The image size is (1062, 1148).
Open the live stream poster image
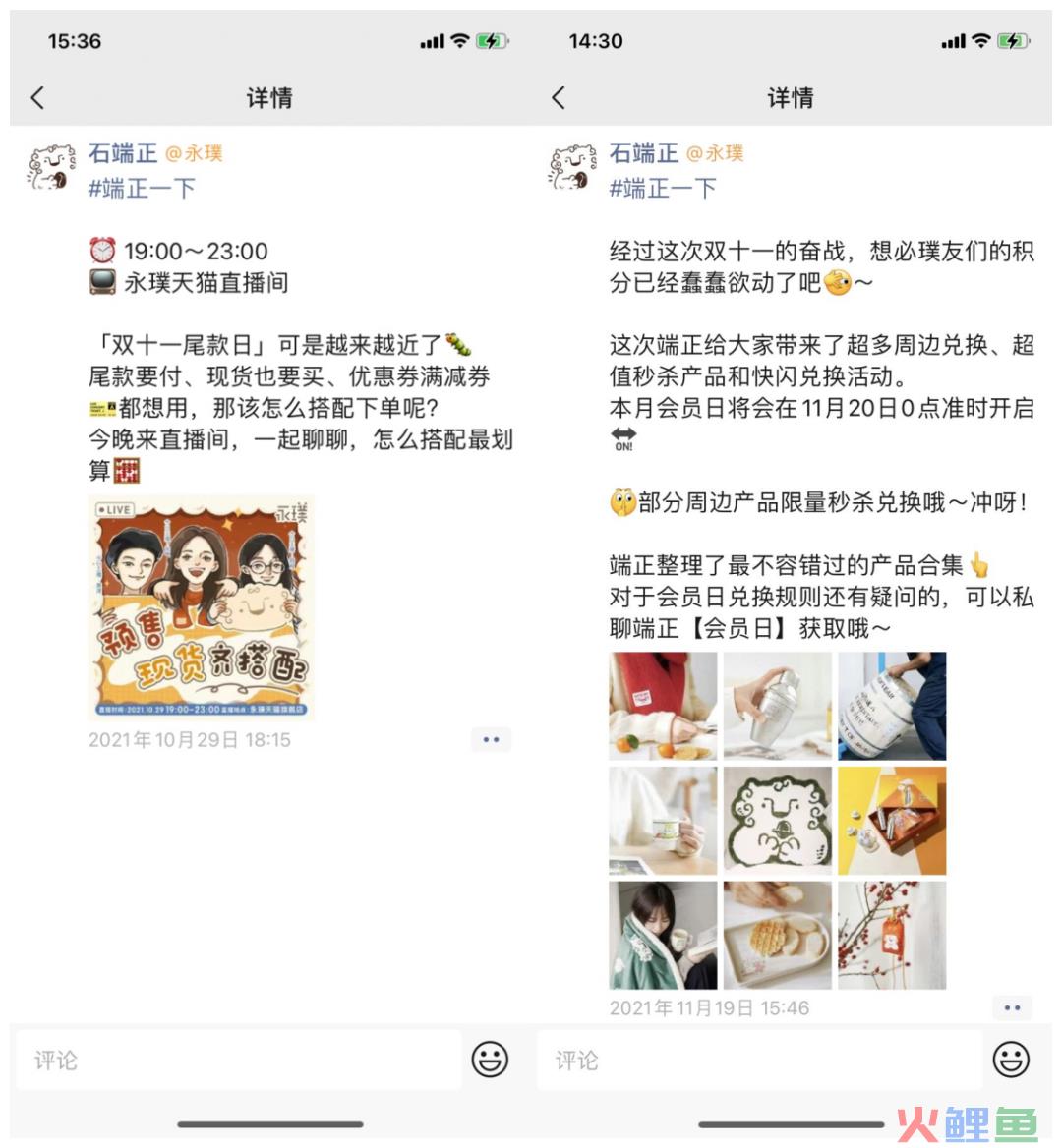pyautogui.click(x=202, y=608)
